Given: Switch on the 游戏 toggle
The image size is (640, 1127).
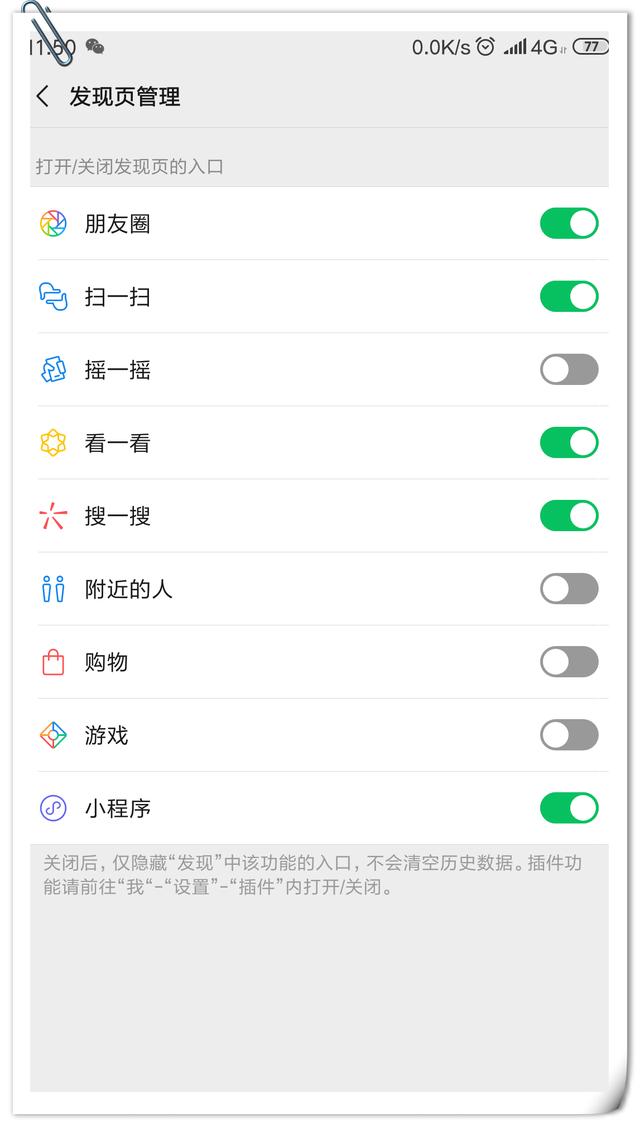Looking at the screenshot, I should [569, 735].
